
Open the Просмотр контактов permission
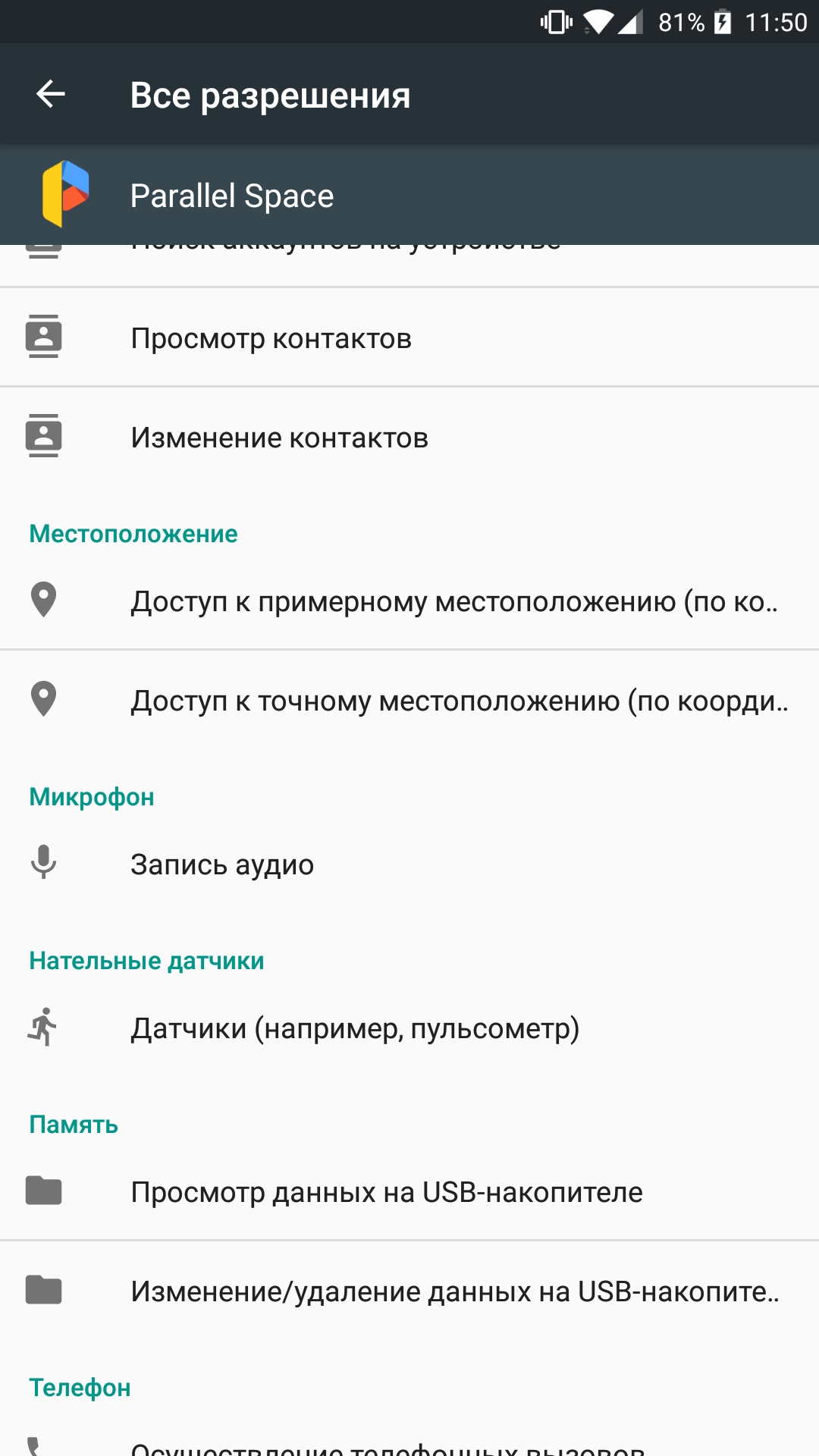(x=409, y=337)
